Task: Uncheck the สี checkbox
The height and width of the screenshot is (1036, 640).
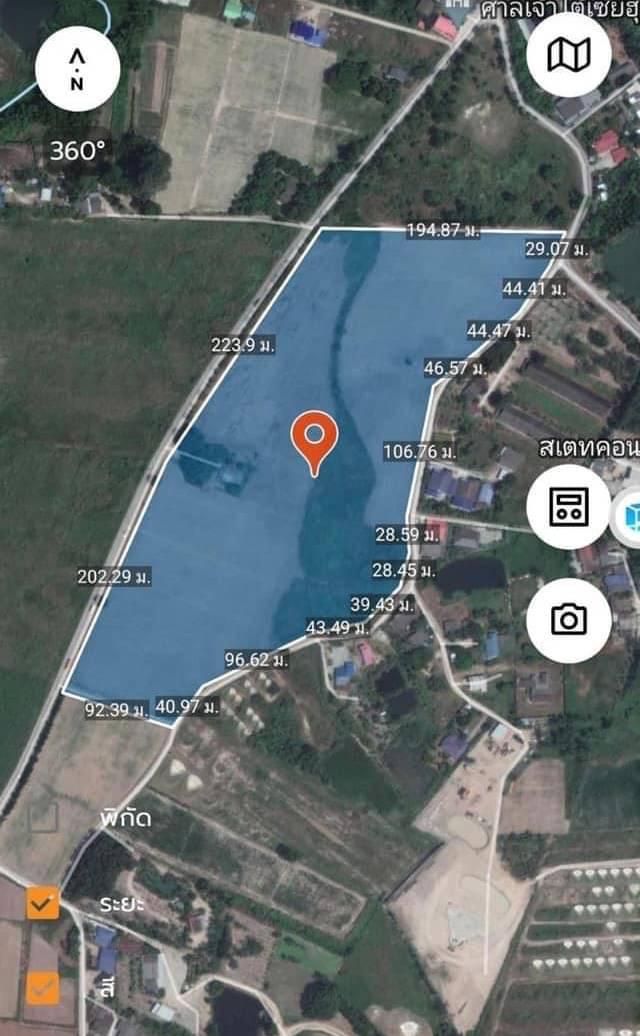Action: (43, 989)
